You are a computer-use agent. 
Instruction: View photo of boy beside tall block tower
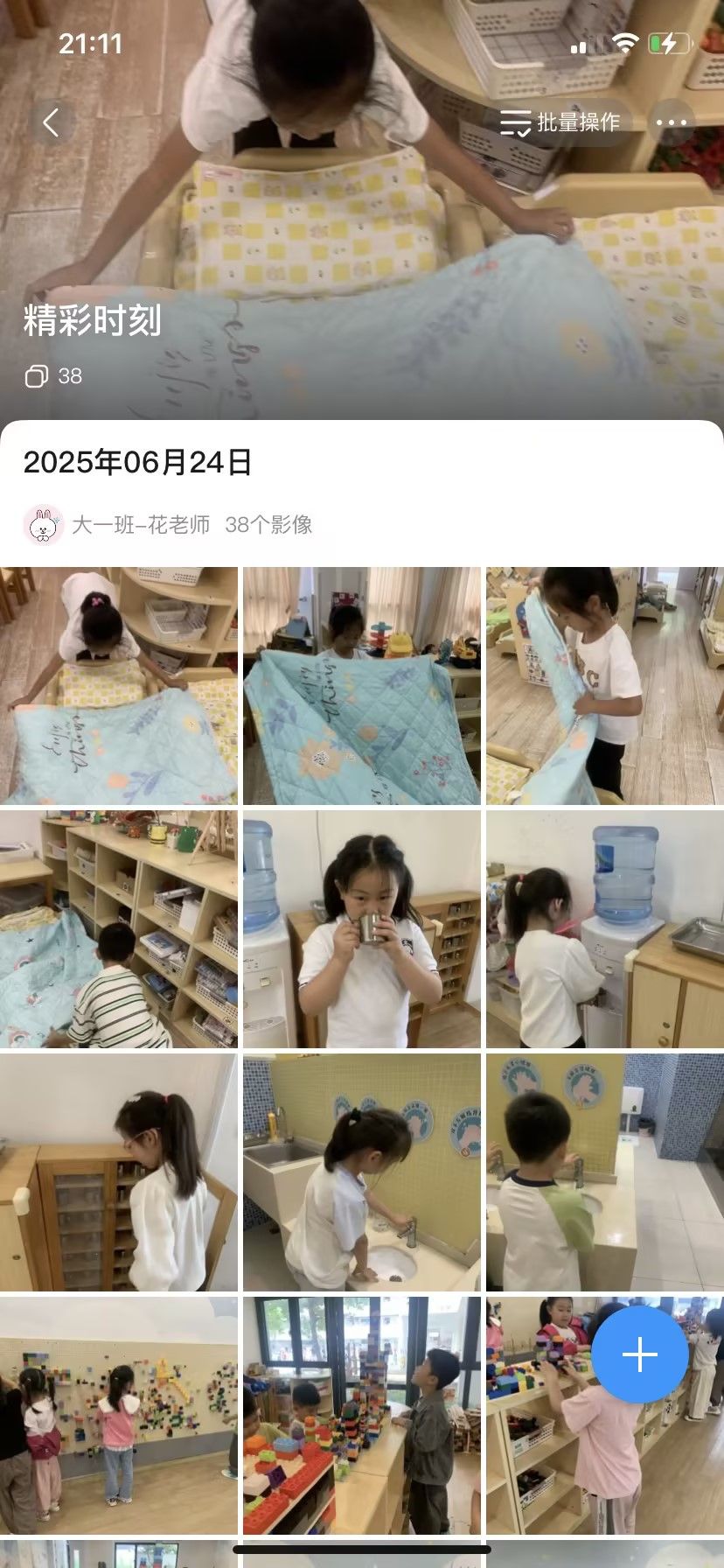coord(361,1416)
